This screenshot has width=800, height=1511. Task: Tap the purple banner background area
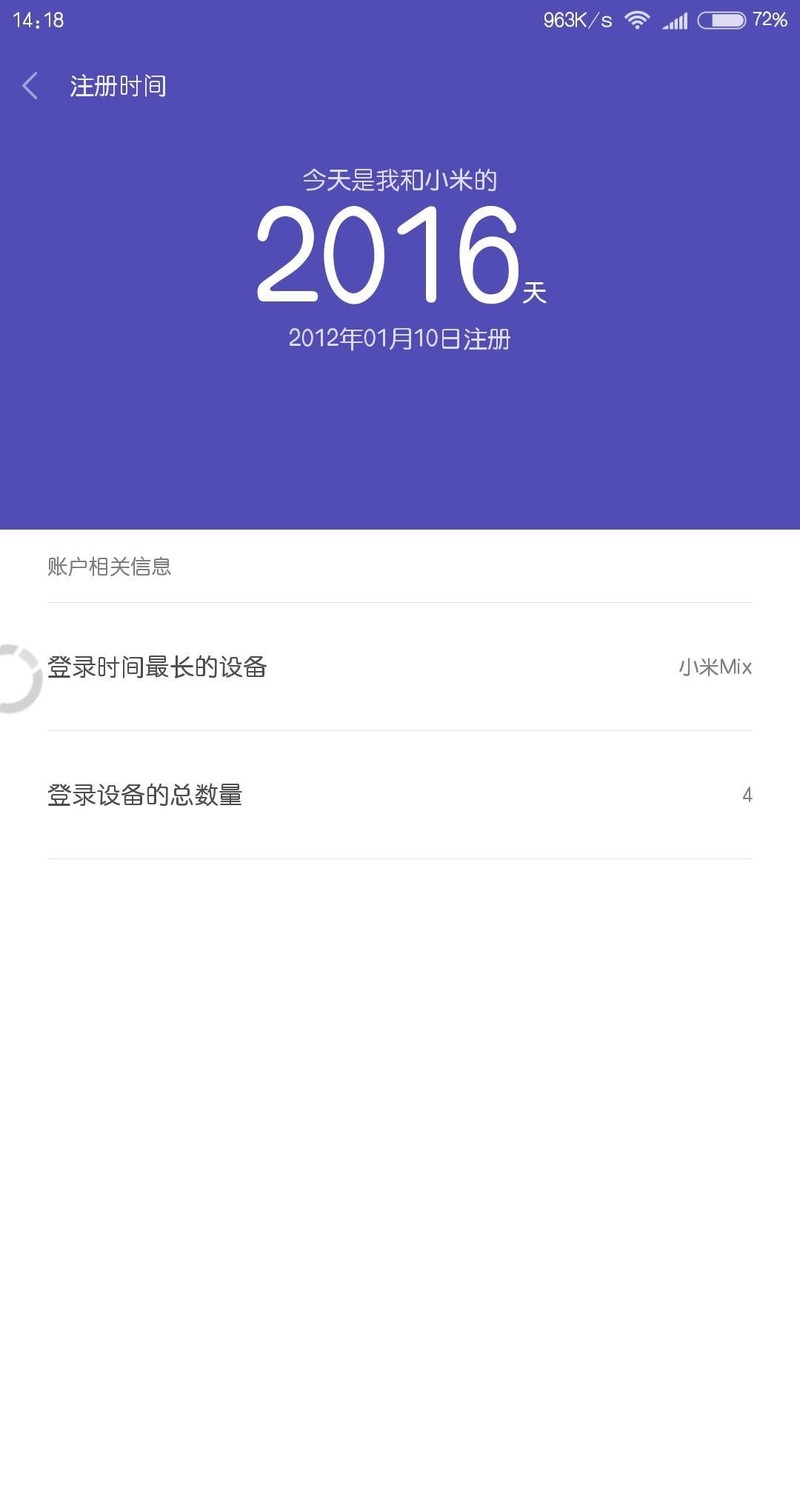pyautogui.click(x=400, y=450)
